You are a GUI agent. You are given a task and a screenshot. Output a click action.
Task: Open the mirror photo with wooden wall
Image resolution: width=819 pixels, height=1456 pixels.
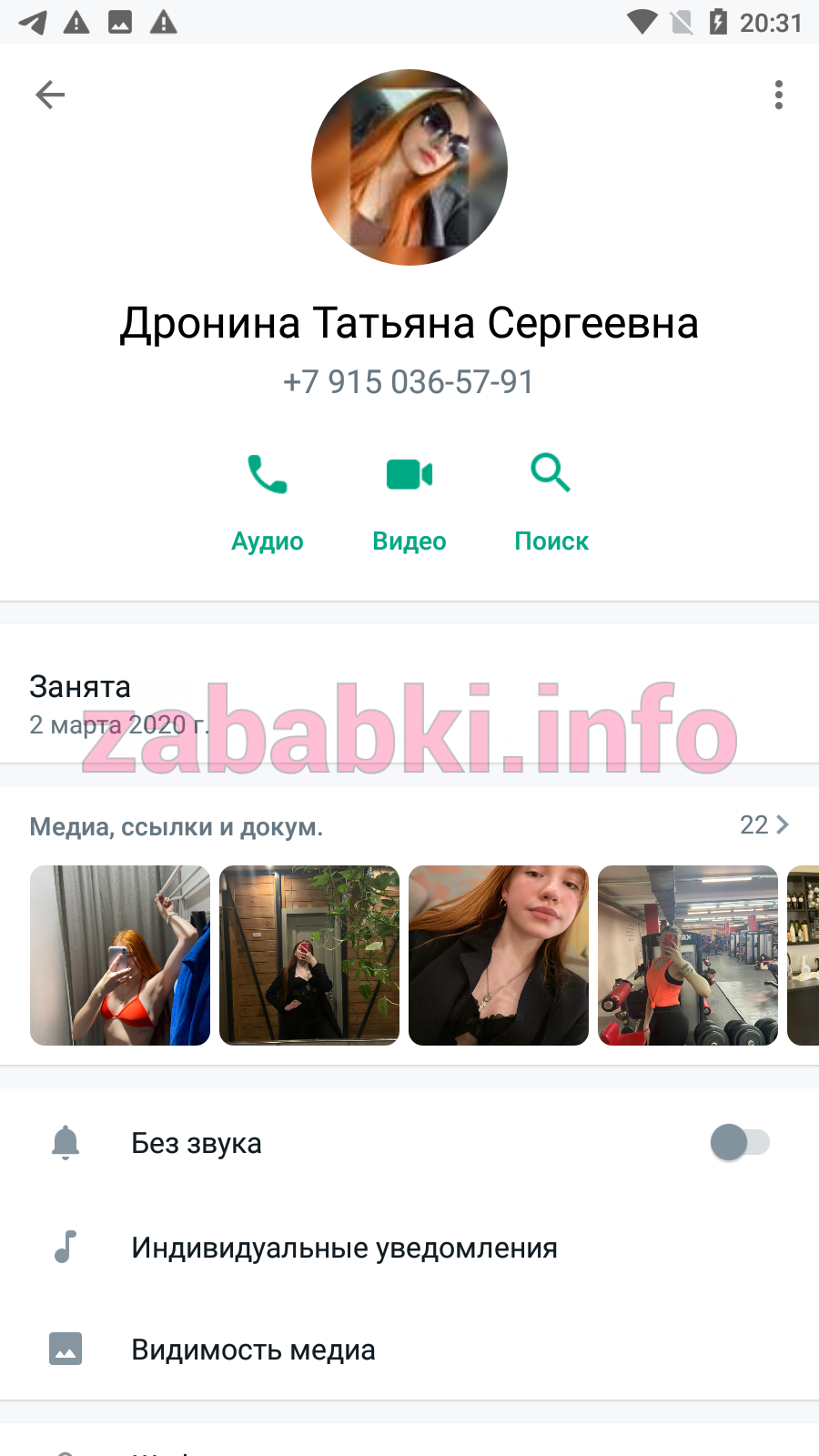pos(309,955)
